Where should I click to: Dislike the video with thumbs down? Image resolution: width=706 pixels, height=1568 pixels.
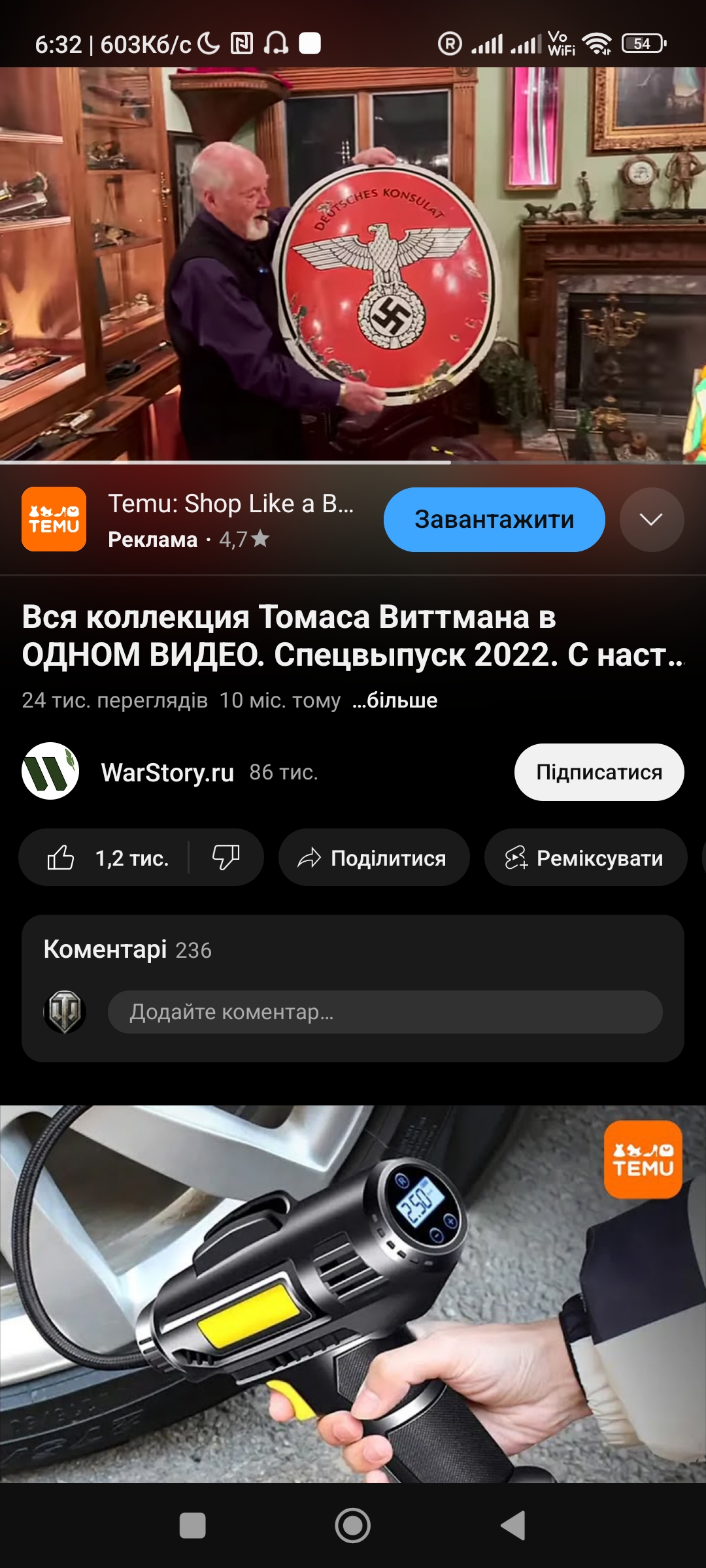[226, 858]
